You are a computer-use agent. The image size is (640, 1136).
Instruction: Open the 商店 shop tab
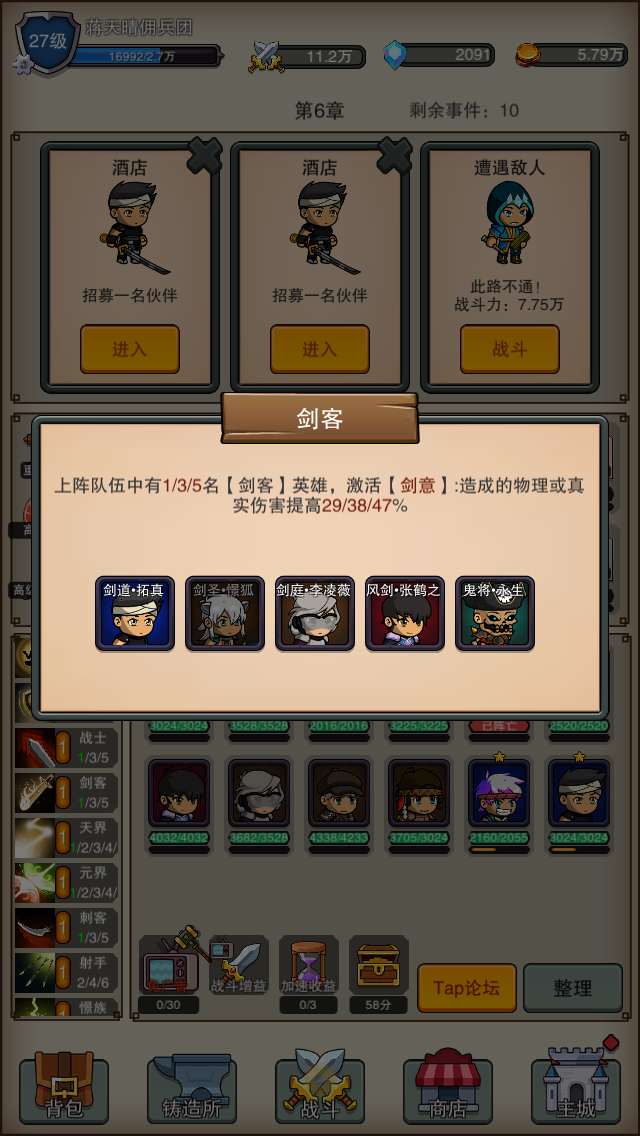pyautogui.click(x=447, y=1088)
